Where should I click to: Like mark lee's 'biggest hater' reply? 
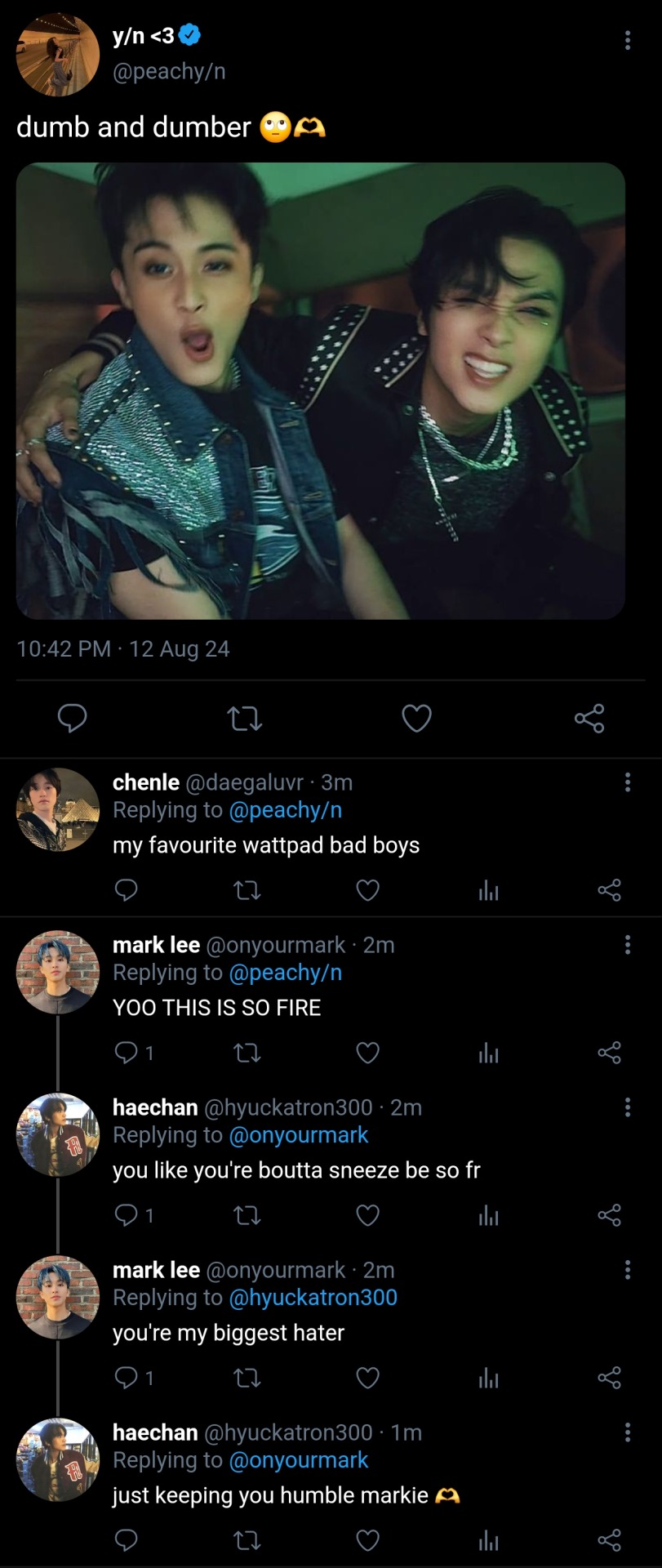[x=368, y=1377]
